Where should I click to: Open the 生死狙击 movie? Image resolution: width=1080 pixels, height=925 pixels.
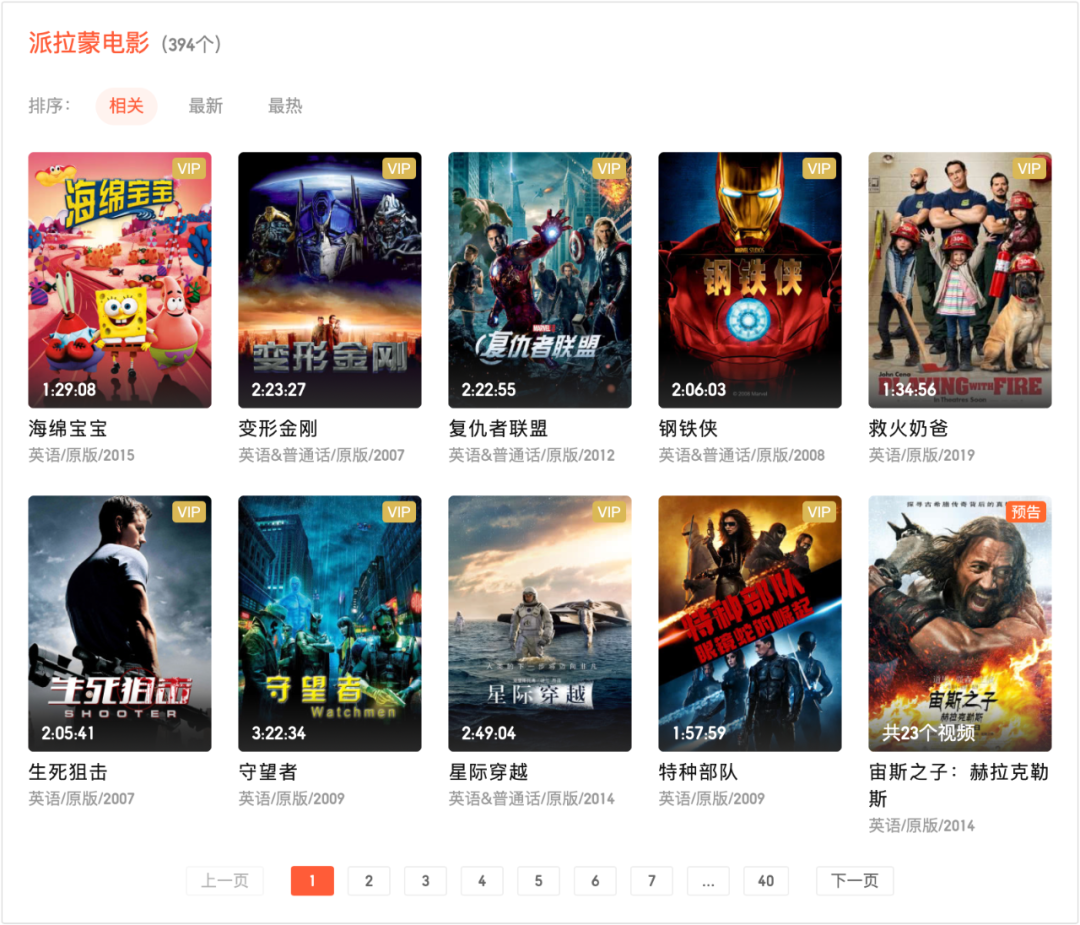click(119, 623)
